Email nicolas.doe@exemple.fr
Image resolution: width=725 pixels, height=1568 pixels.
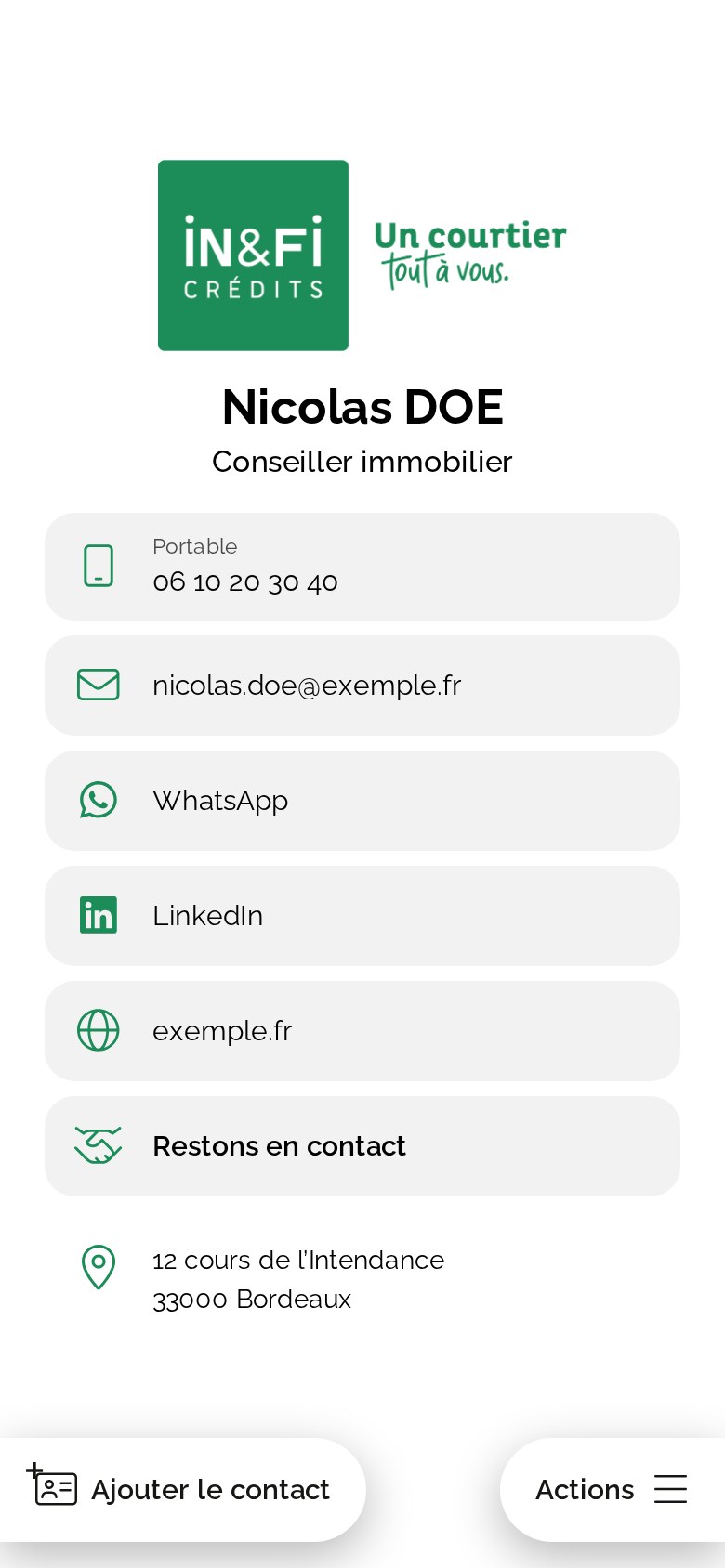(x=362, y=686)
